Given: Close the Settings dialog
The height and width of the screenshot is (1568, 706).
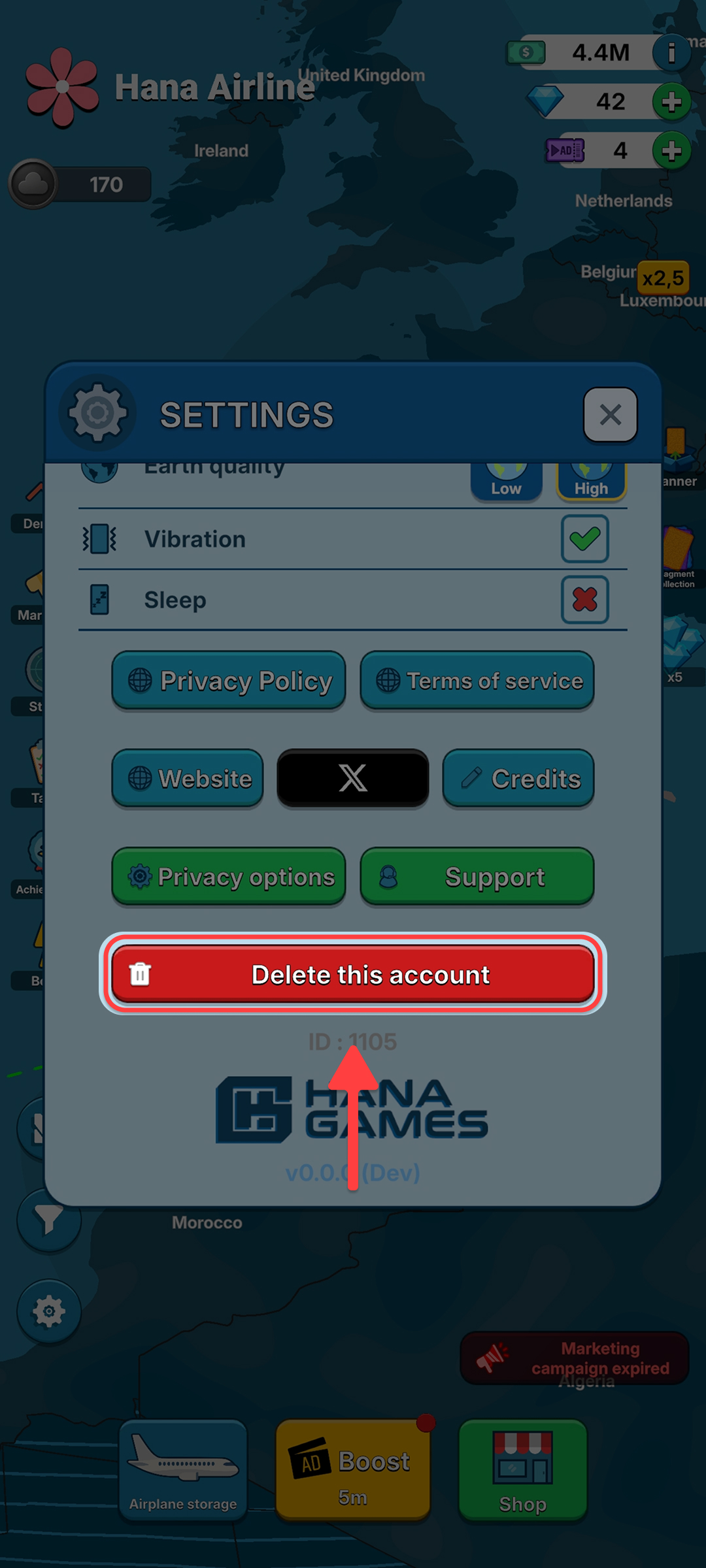Looking at the screenshot, I should point(610,415).
